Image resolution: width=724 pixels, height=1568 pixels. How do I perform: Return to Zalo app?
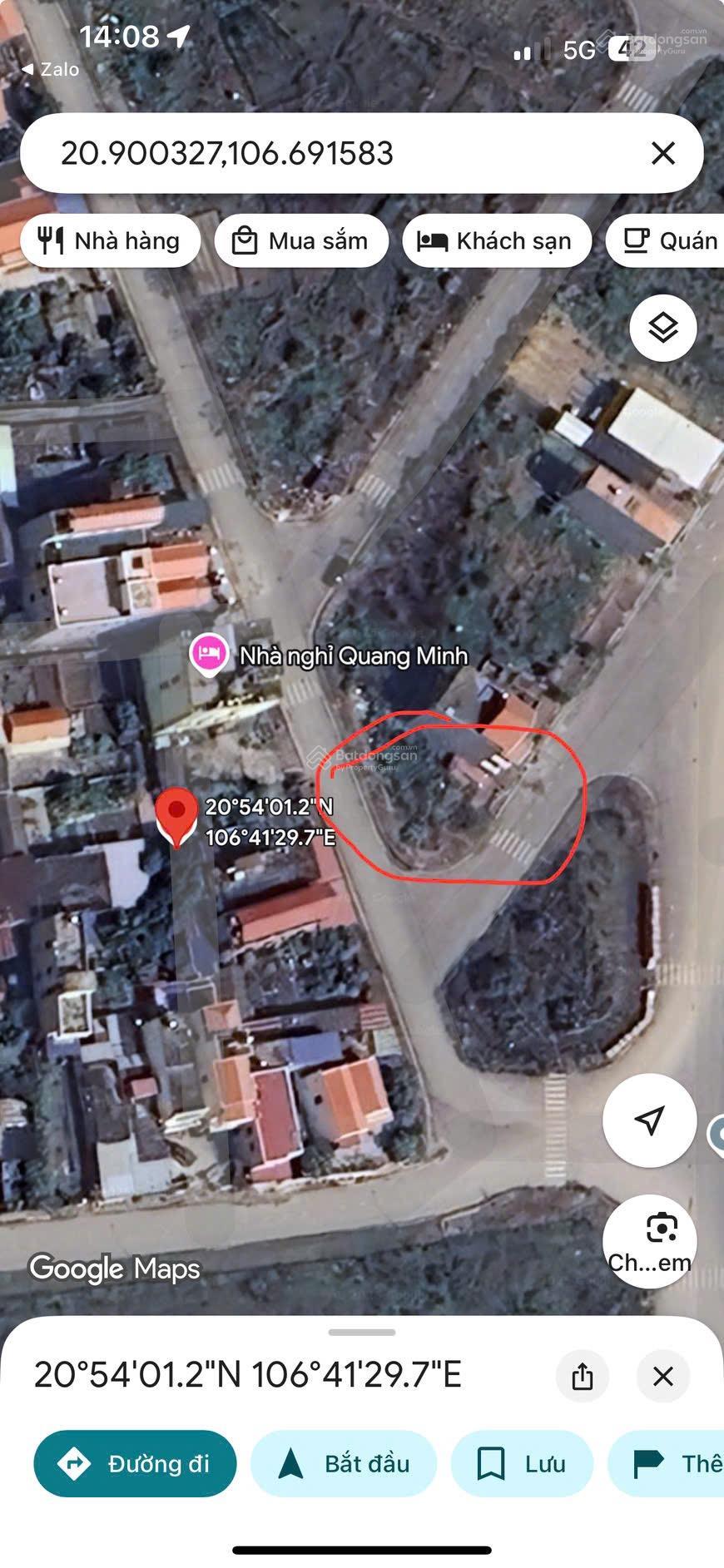(x=50, y=69)
